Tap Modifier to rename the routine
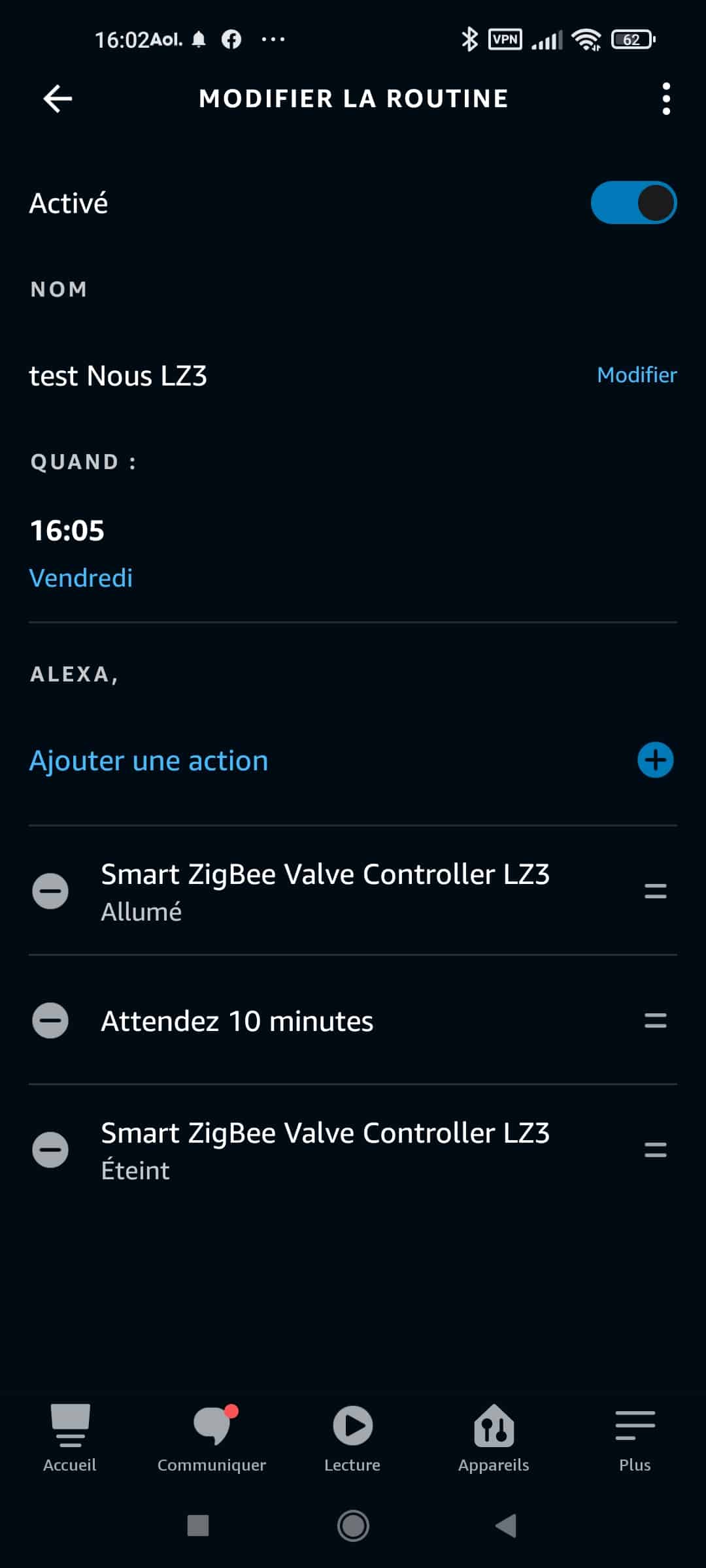 point(637,375)
